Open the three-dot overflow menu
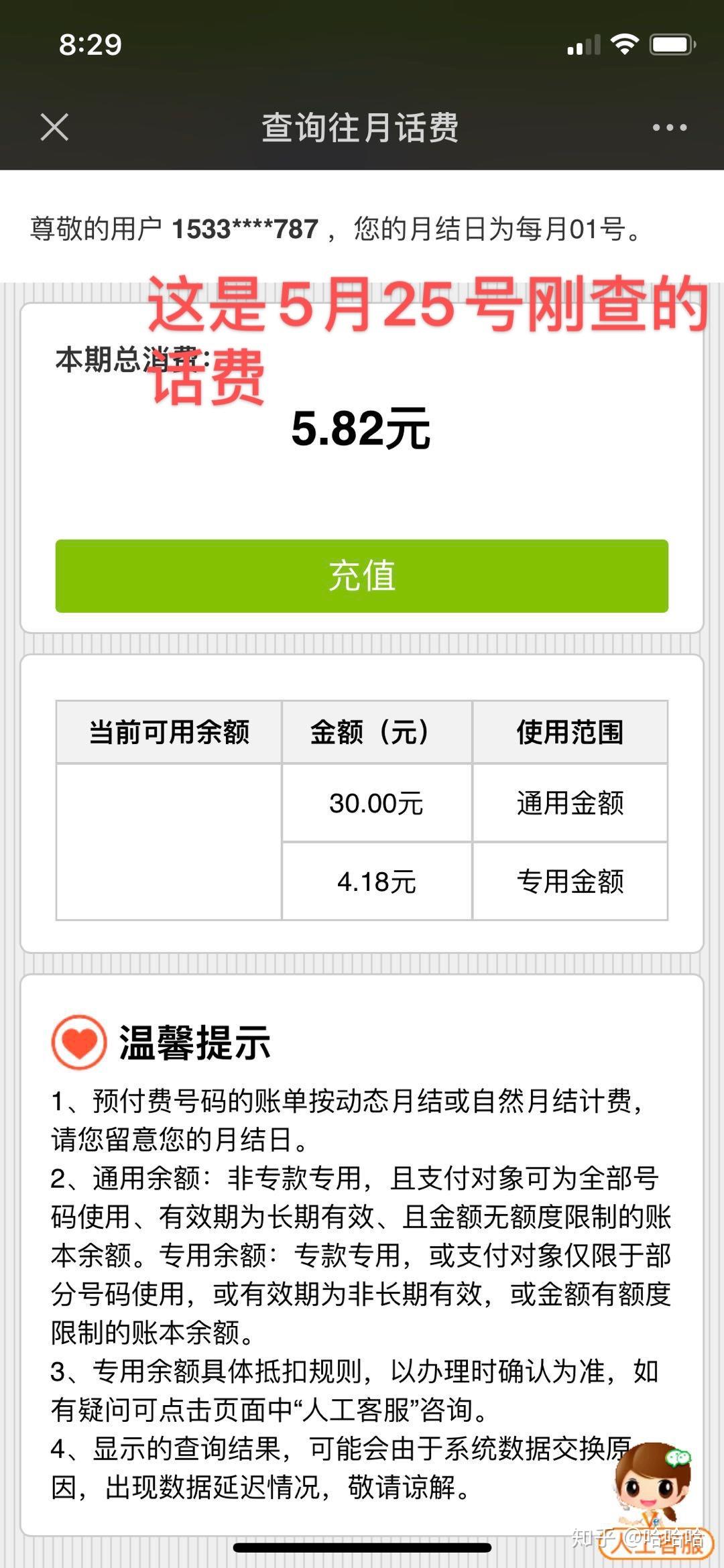The image size is (724, 1568). [x=670, y=127]
